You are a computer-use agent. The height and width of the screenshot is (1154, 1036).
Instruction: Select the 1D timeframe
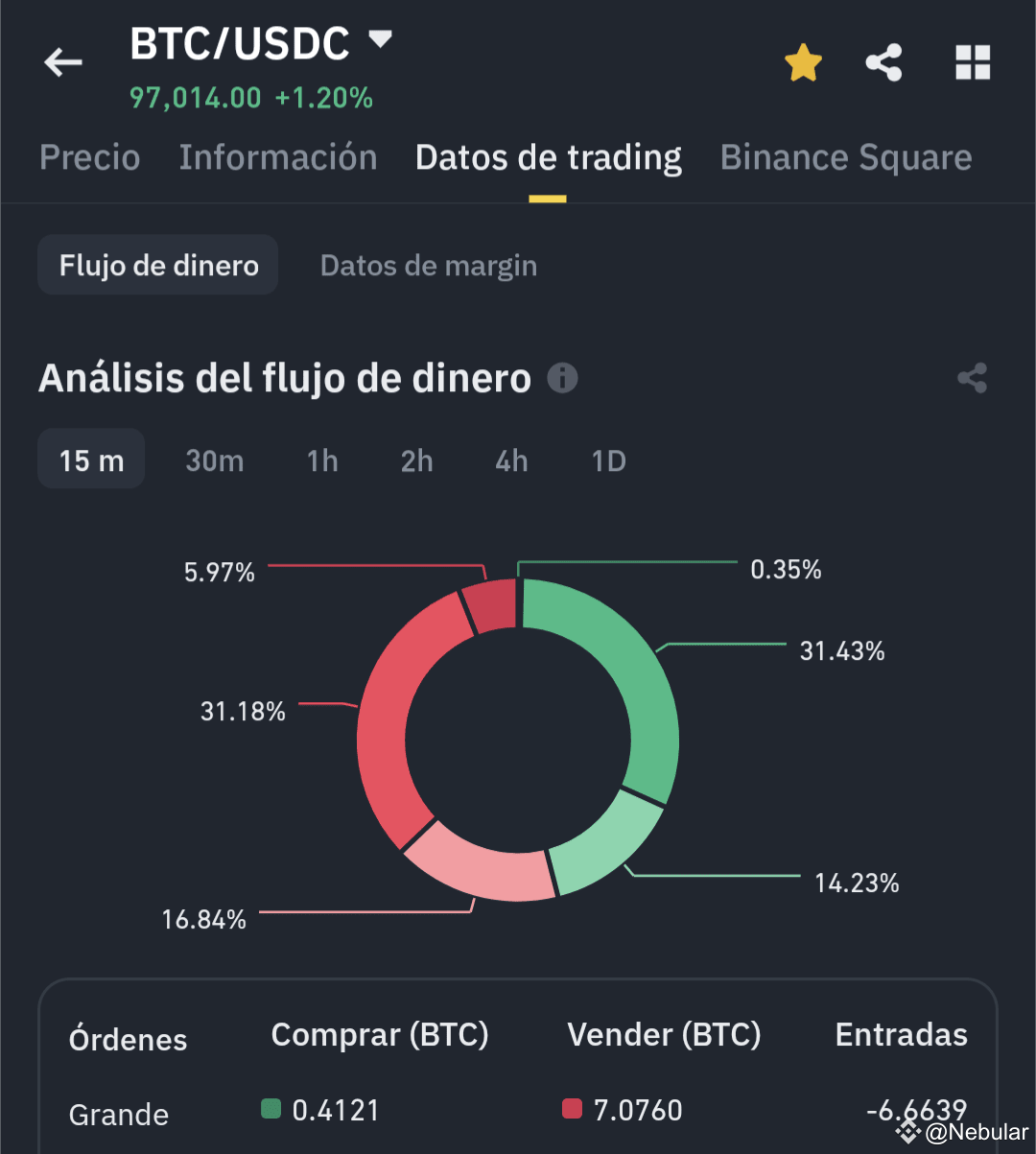point(608,460)
